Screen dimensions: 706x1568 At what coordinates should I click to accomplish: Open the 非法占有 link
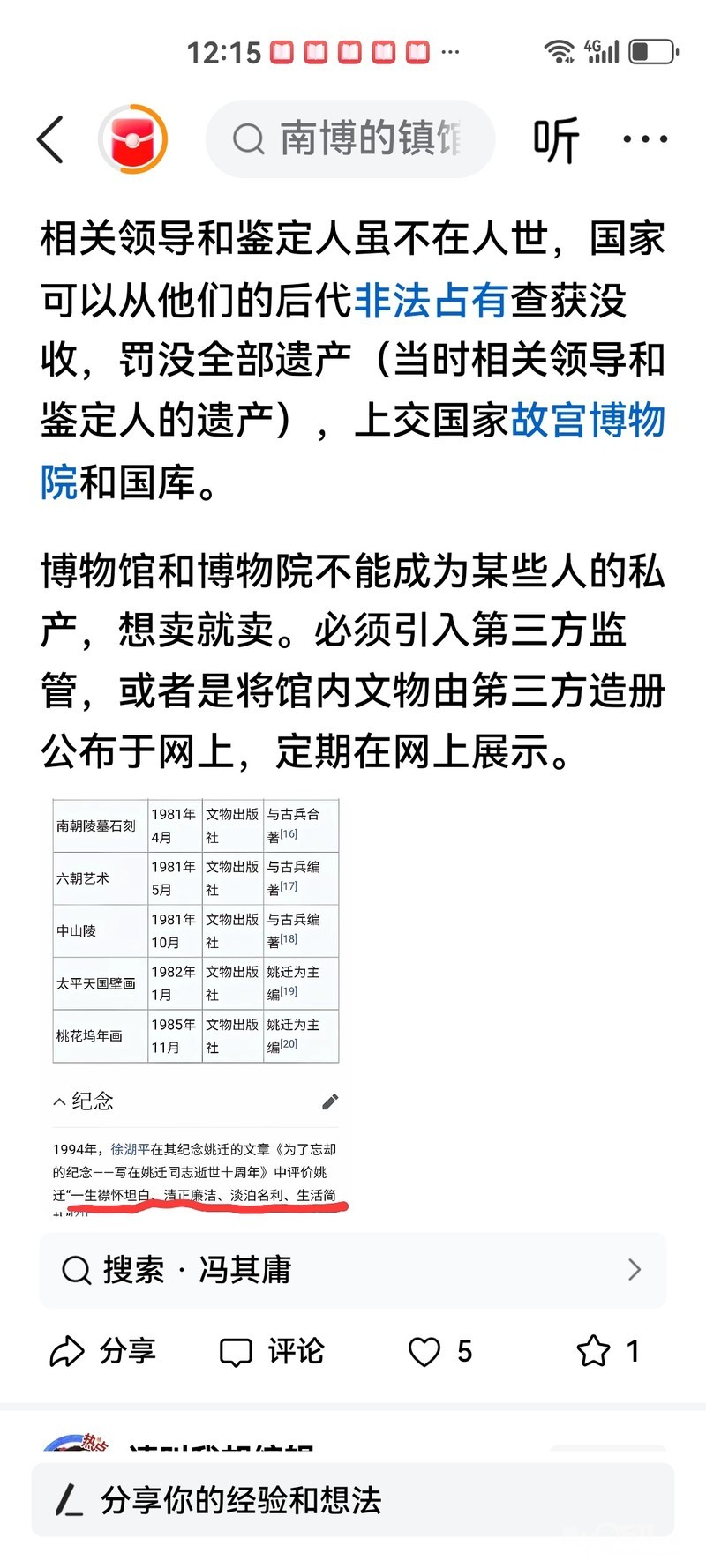430,302
